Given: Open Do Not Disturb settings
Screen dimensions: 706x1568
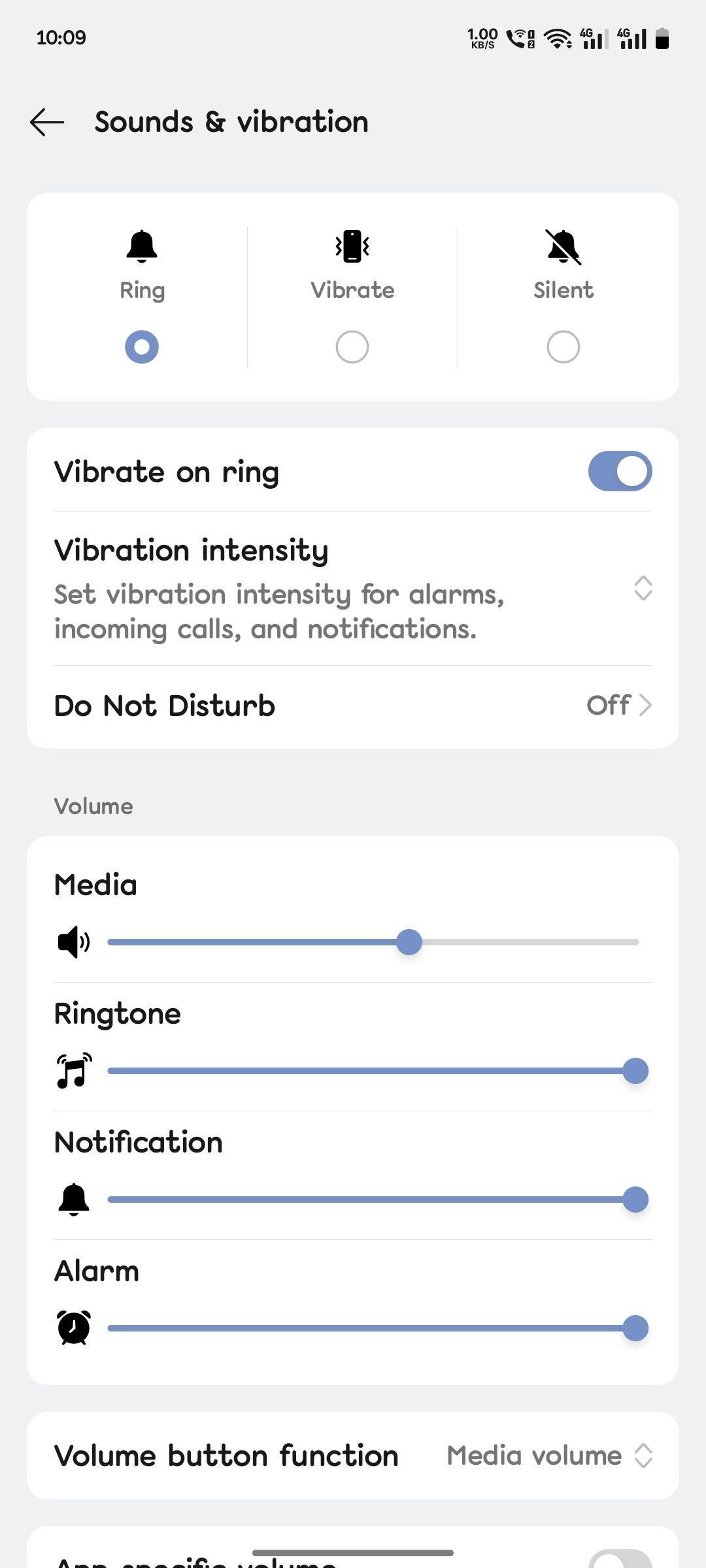Looking at the screenshot, I should click(353, 706).
